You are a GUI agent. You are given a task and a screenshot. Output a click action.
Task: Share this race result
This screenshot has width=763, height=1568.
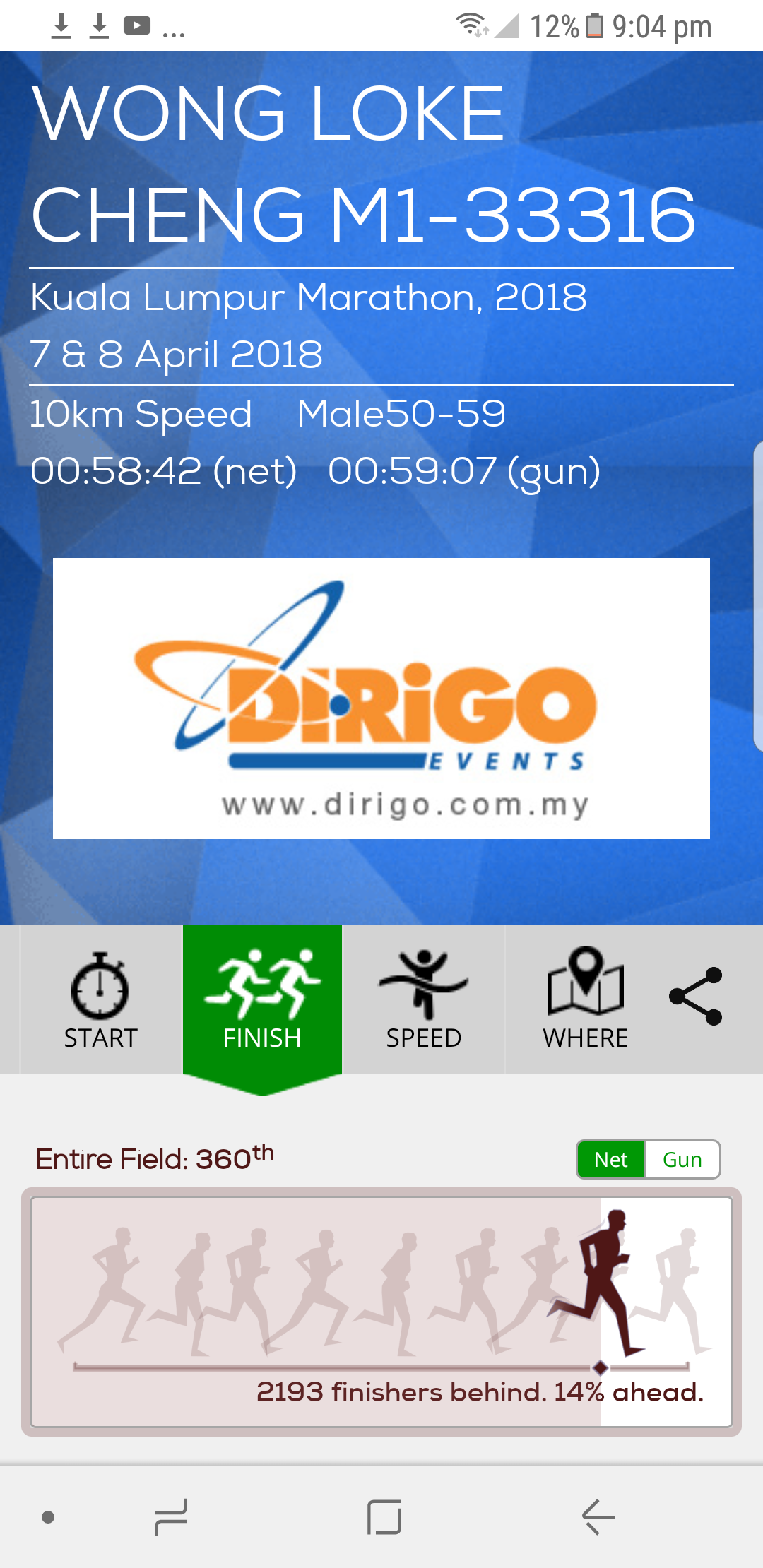point(696,996)
